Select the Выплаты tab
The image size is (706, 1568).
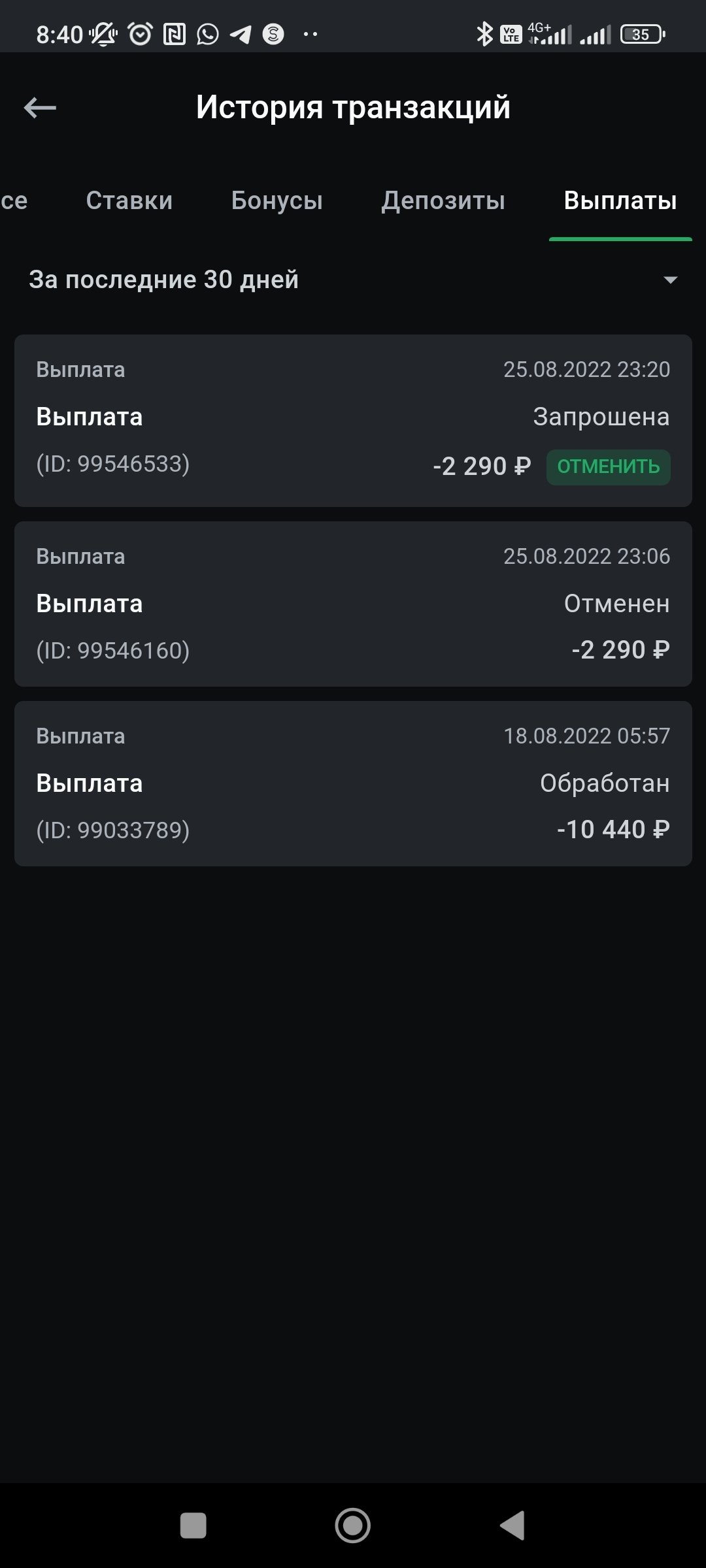coord(620,201)
